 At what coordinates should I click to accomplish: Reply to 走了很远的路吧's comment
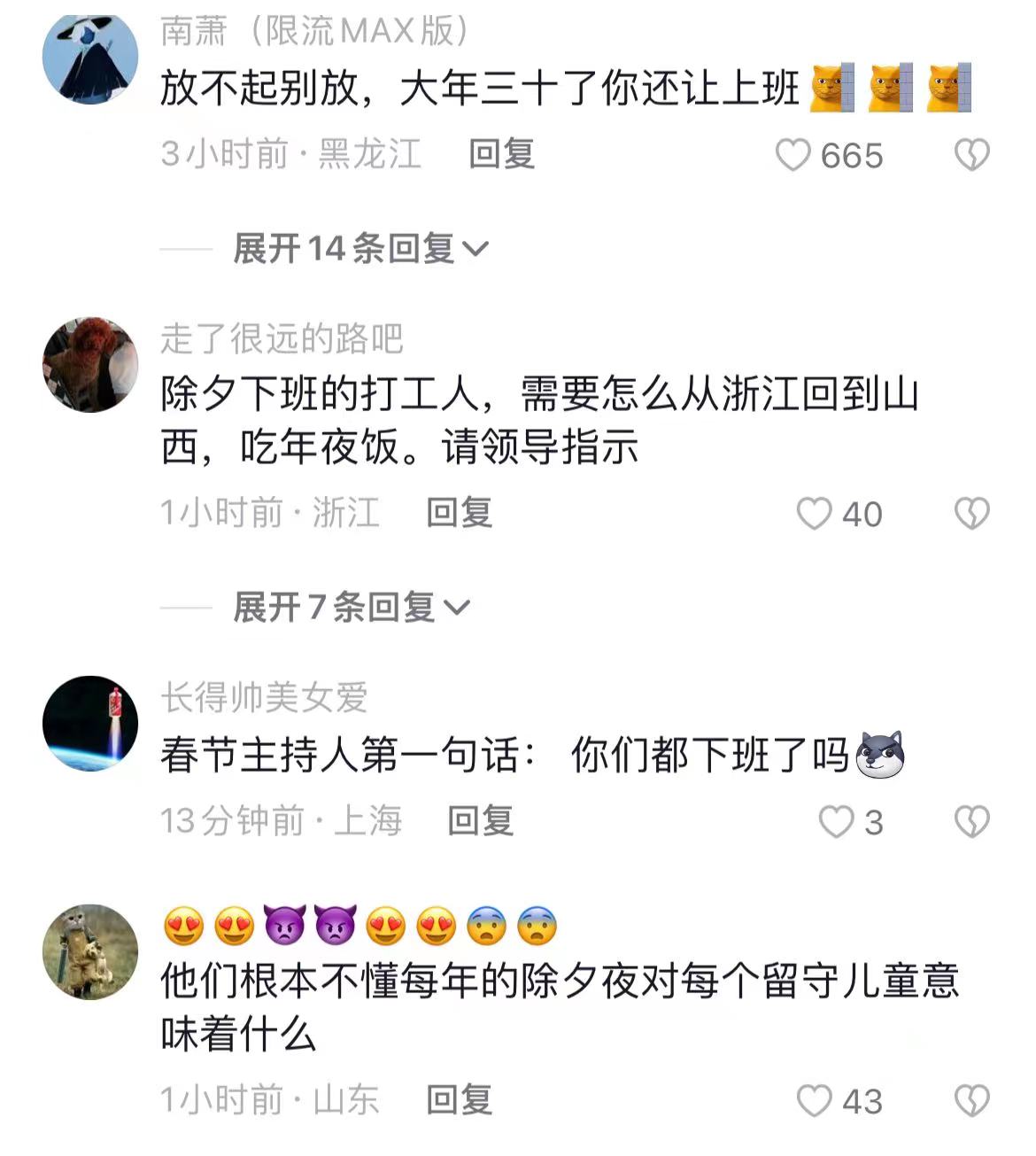pyautogui.click(x=459, y=513)
